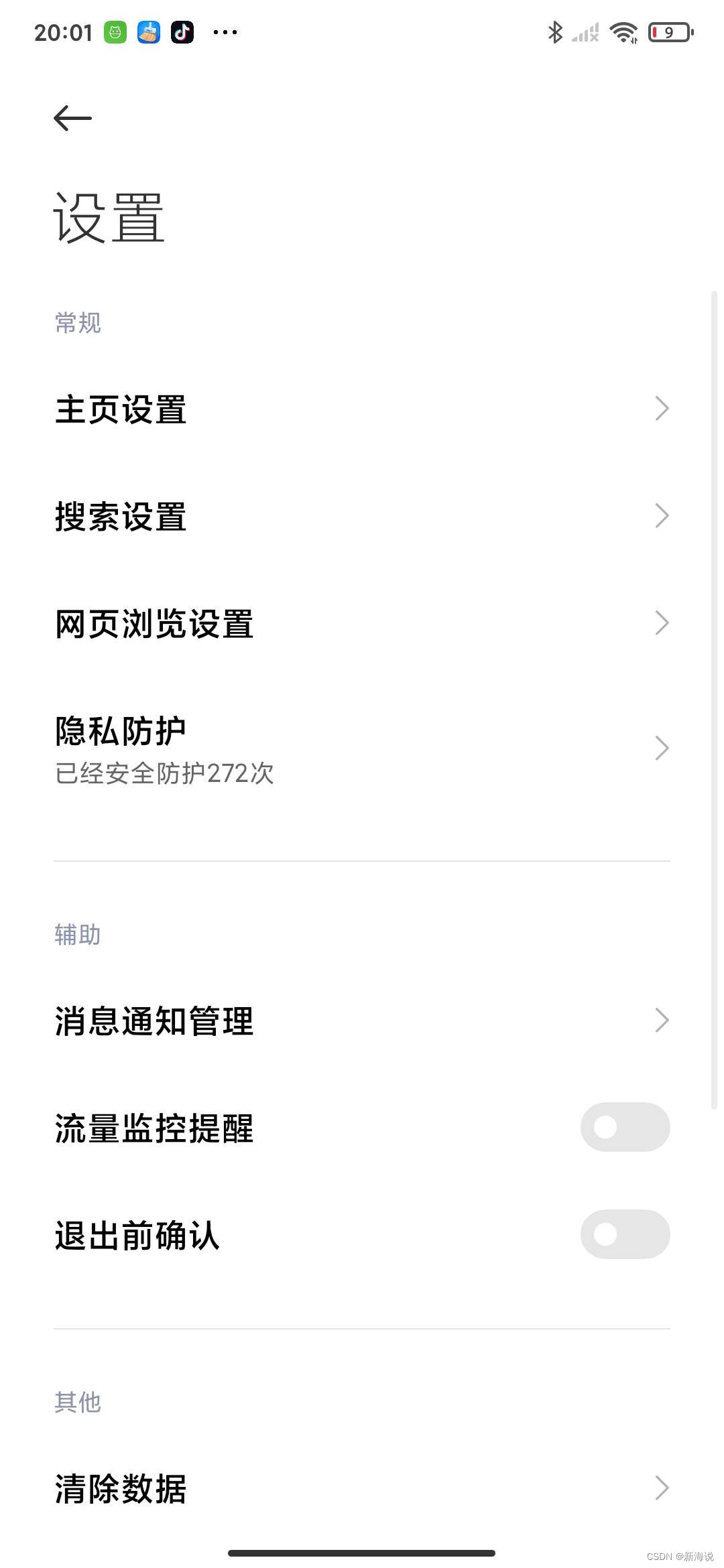Tap the three-dot overflow in status bar
The image size is (724, 1568).
tap(225, 32)
